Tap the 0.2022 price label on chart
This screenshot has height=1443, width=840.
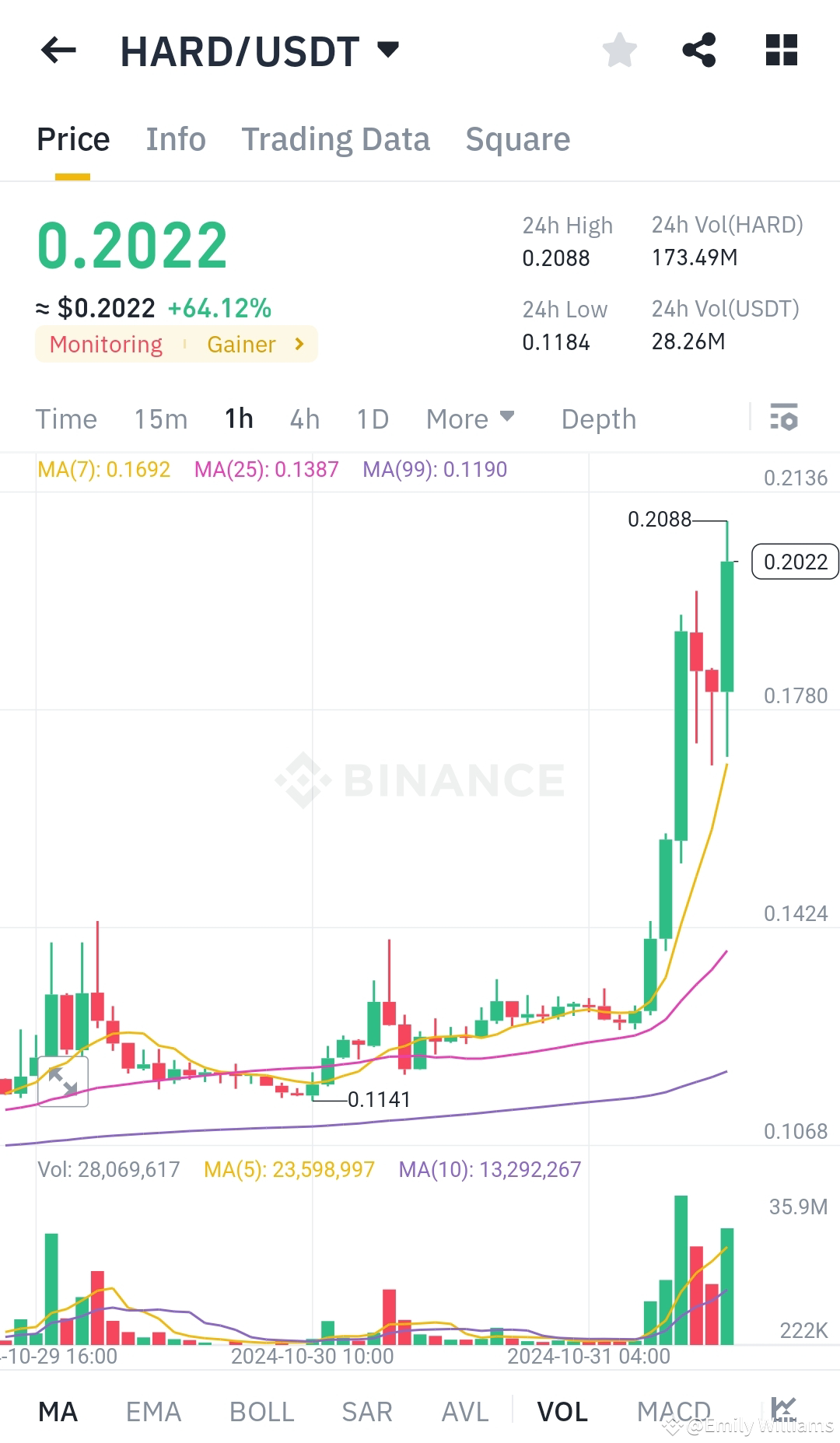point(795,562)
